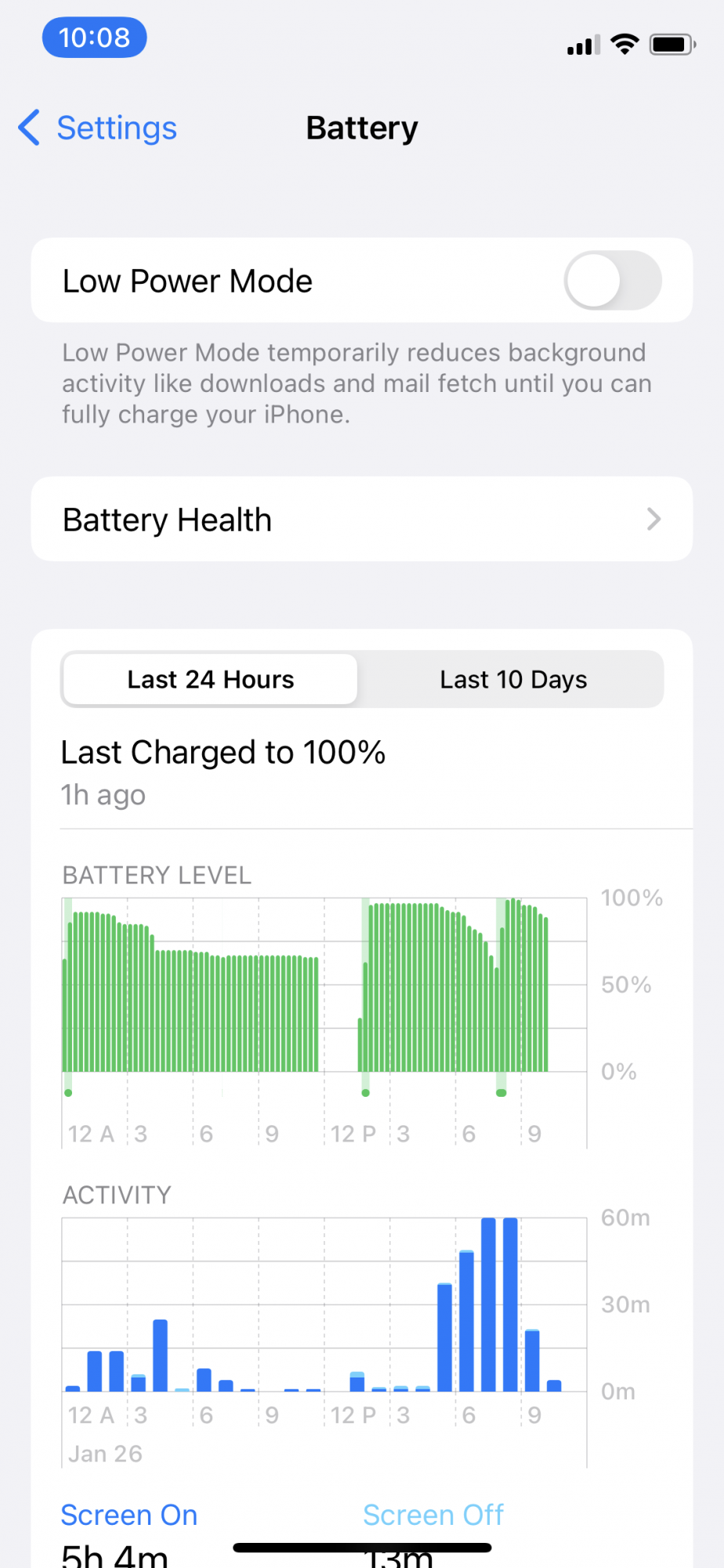
Task: Switch to Last 10 Days view
Action: pyautogui.click(x=513, y=679)
